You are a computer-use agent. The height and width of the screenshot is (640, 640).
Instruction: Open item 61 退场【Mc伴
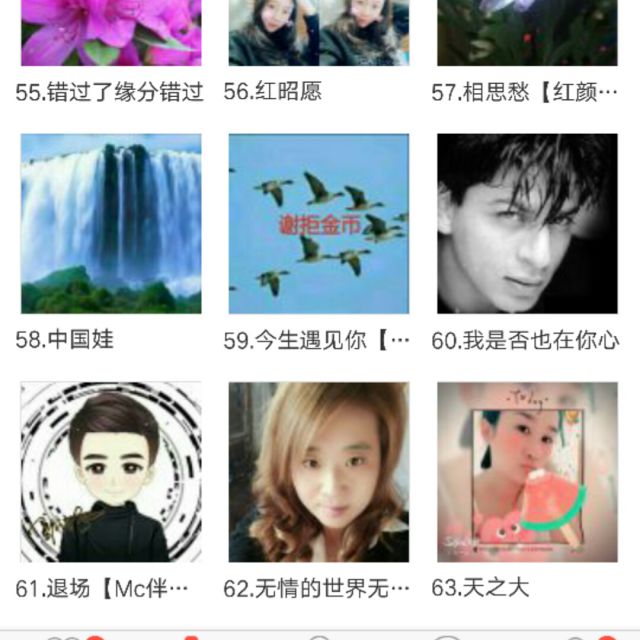click(111, 472)
